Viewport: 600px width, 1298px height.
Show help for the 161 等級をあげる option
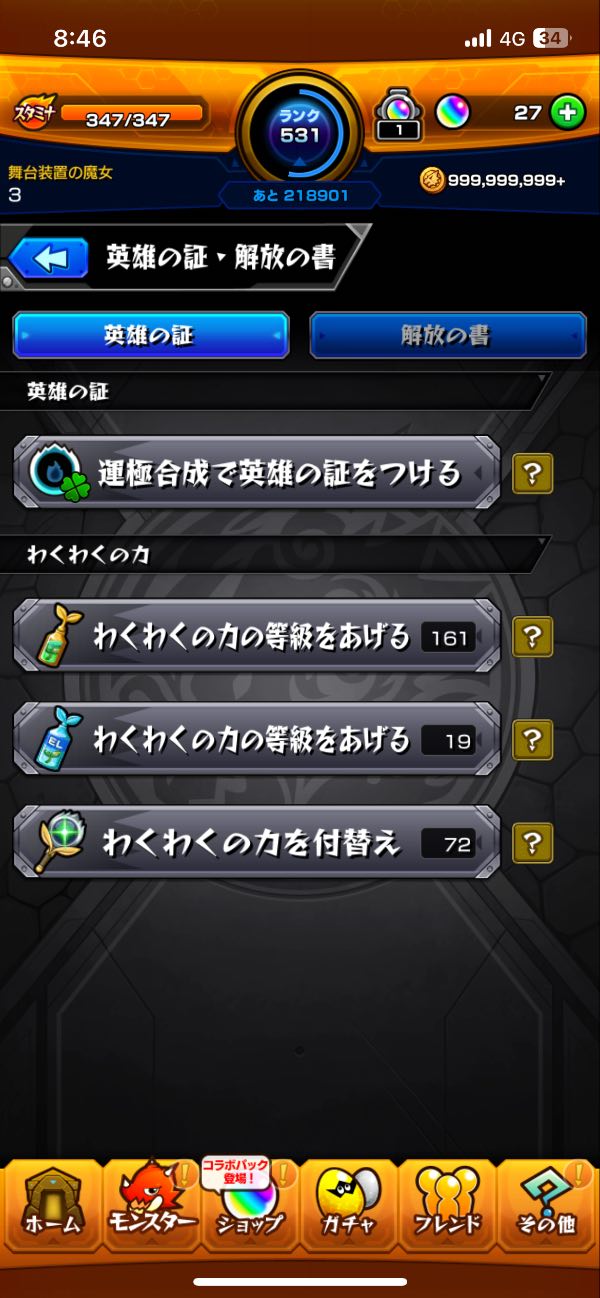coord(532,636)
